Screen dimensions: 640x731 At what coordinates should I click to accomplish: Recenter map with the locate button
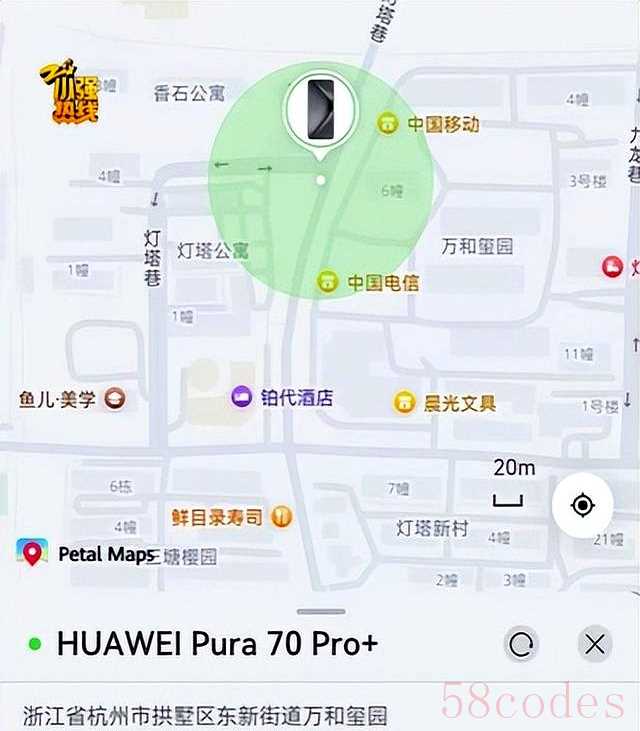click(582, 505)
